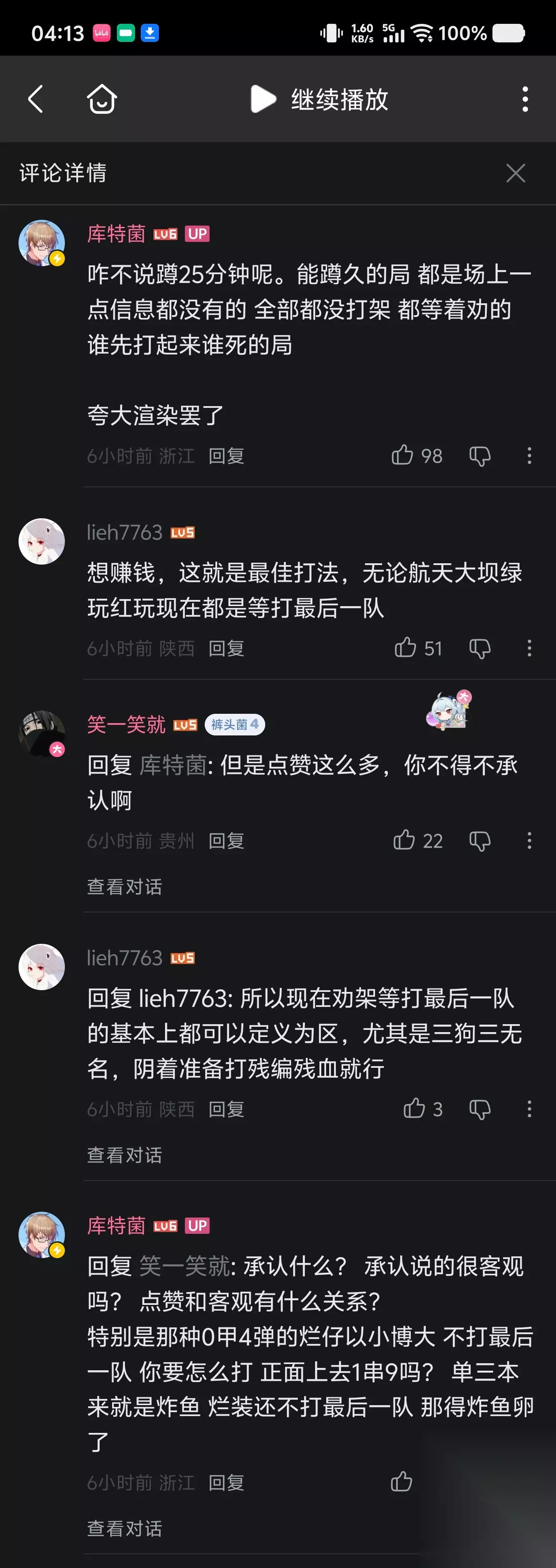
Task: Tap 继续播放 to resume the video
Action: [x=319, y=98]
